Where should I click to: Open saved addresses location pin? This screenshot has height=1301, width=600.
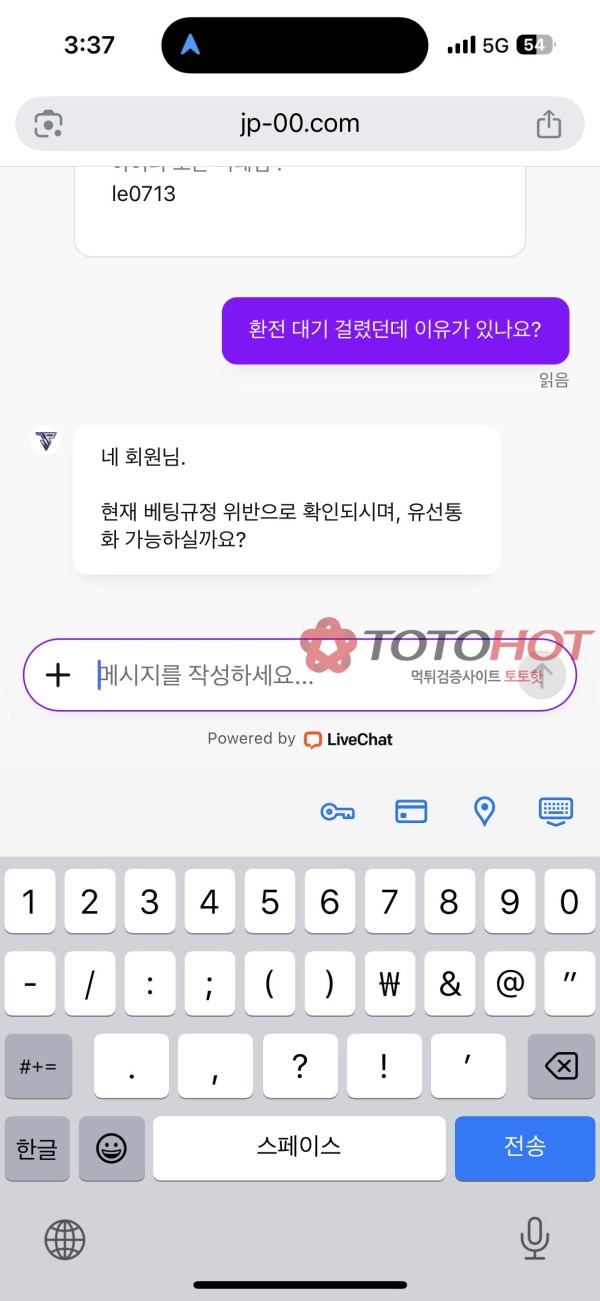484,811
